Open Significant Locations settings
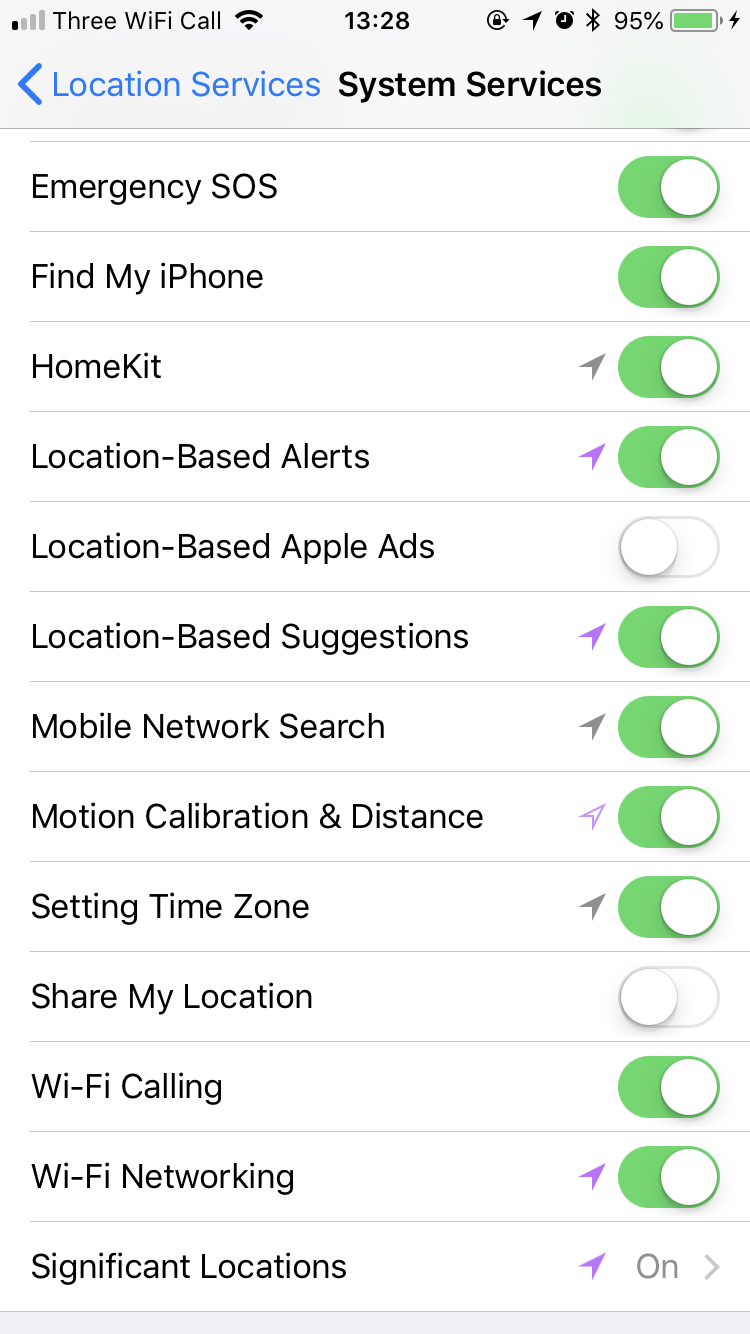750x1334 pixels. click(x=375, y=1267)
